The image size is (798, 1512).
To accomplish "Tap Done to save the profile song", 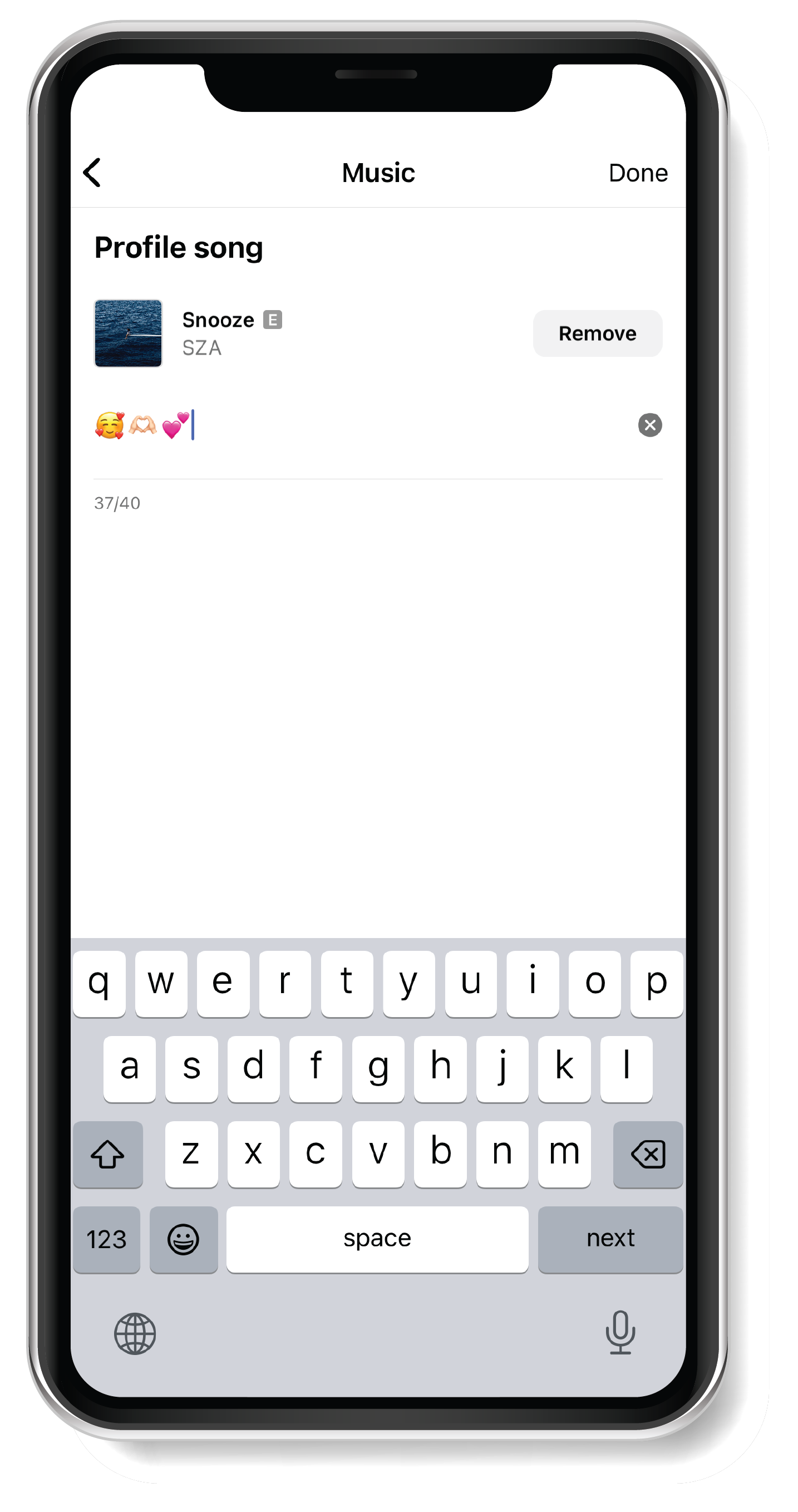I will 637,173.
